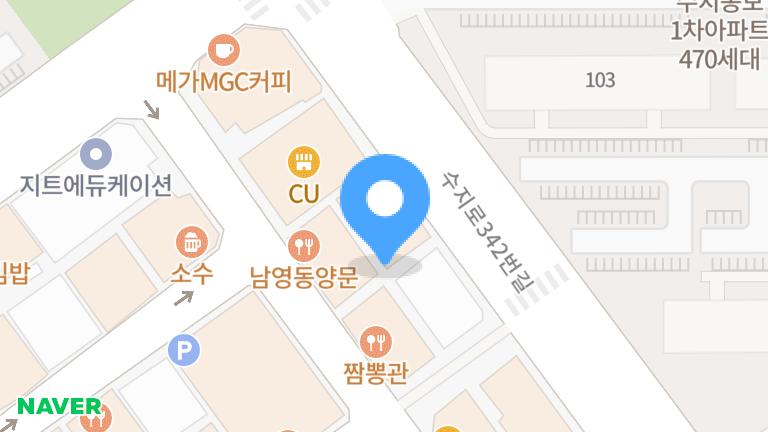
Task: Select the 짬뽕관 restaurant marker
Action: point(376,343)
